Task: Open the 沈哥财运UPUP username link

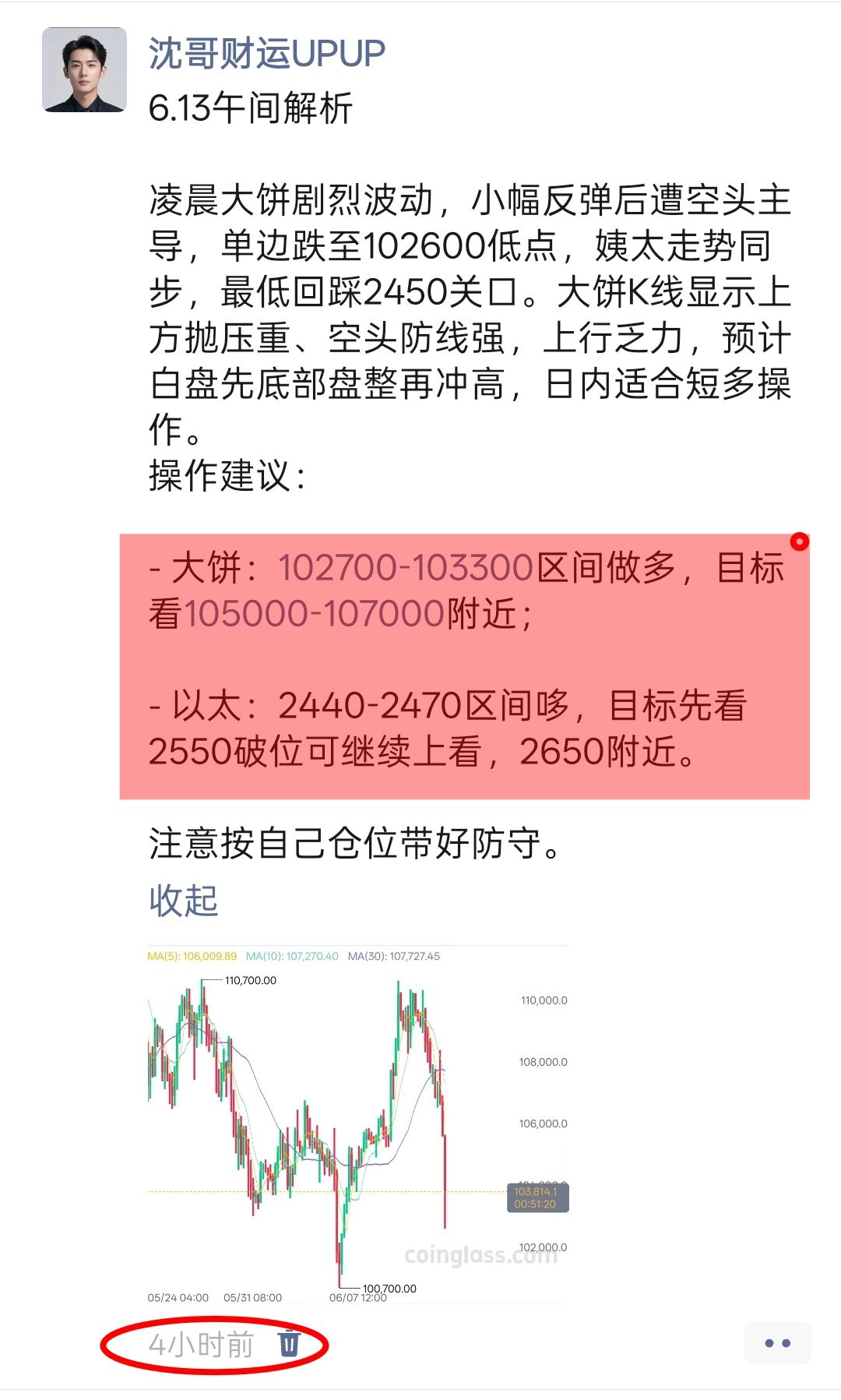Action: point(266,54)
